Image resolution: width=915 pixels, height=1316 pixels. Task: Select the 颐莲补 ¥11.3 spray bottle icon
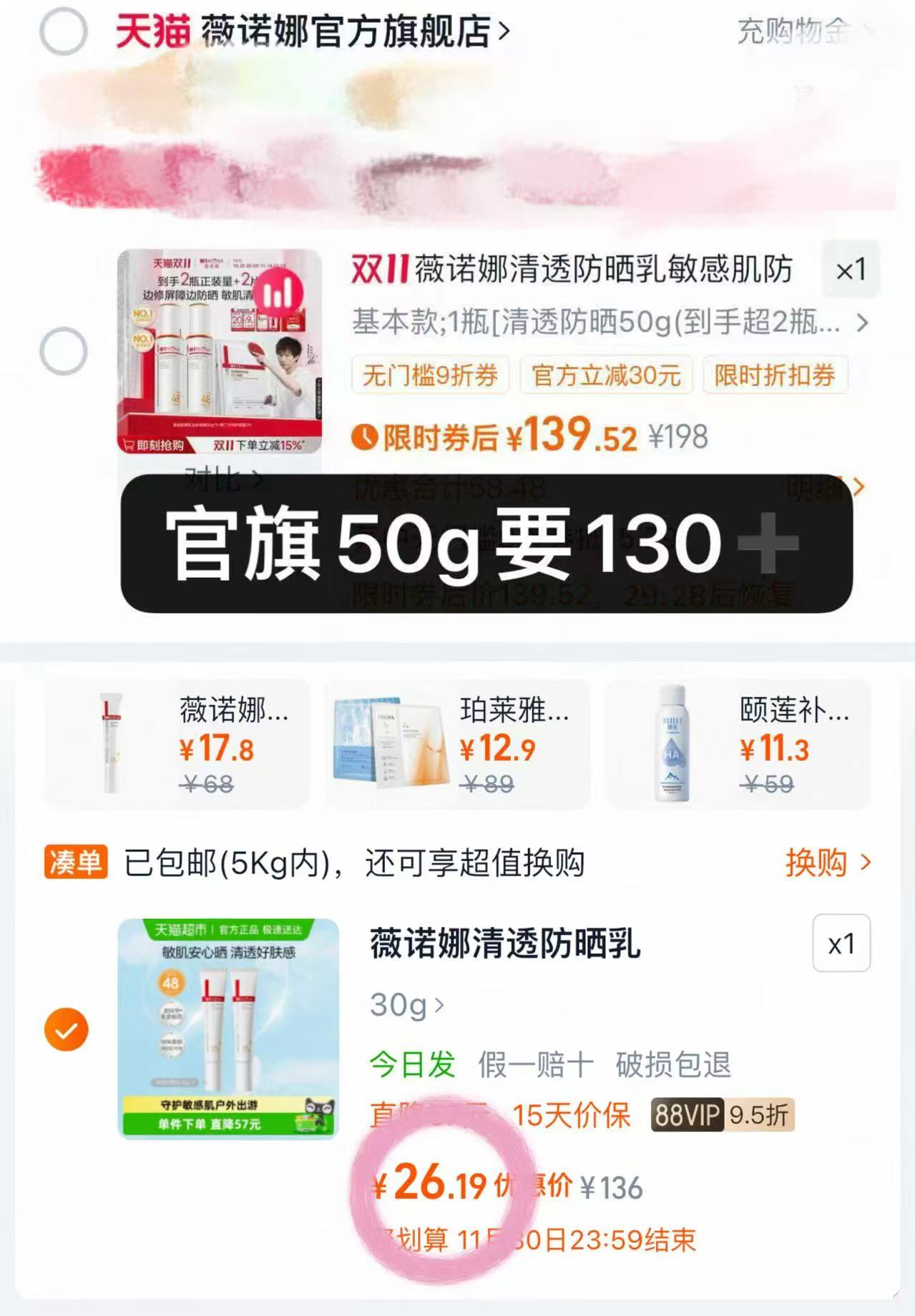(672, 740)
